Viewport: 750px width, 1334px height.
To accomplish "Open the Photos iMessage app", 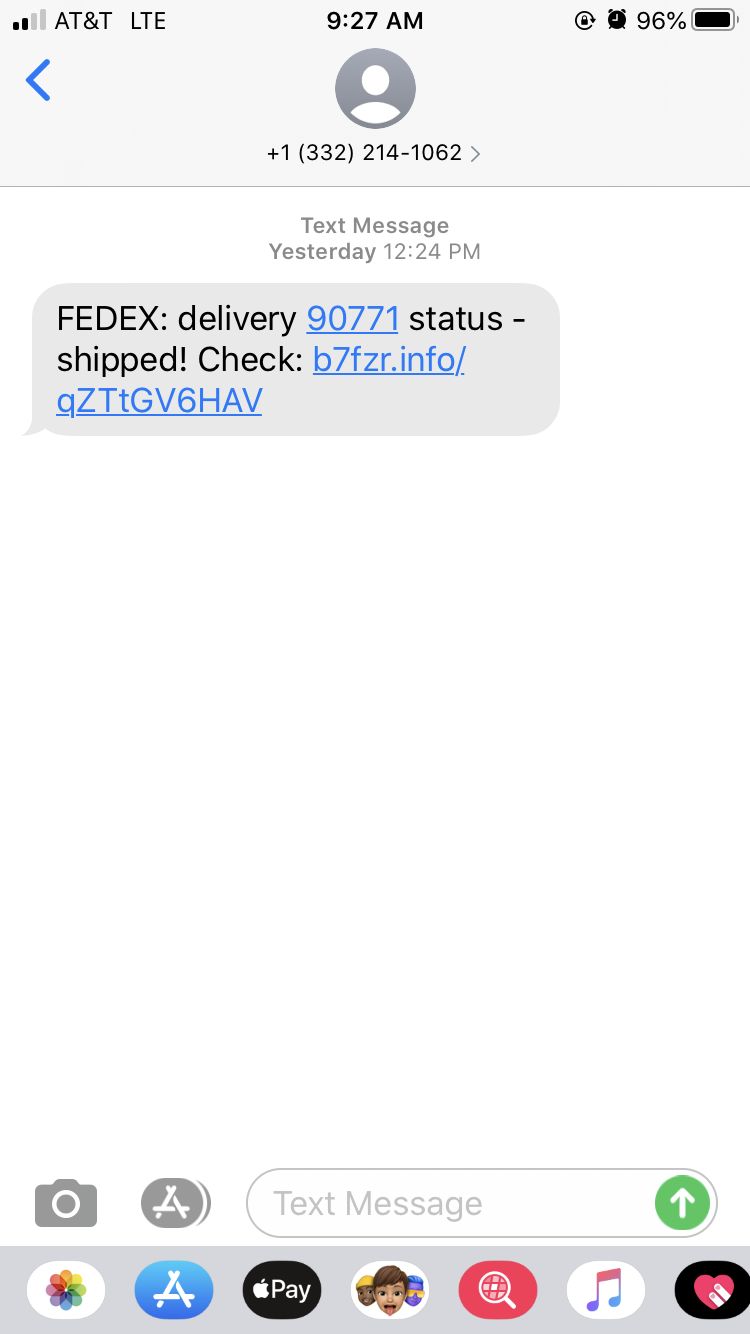I will tap(66, 1290).
